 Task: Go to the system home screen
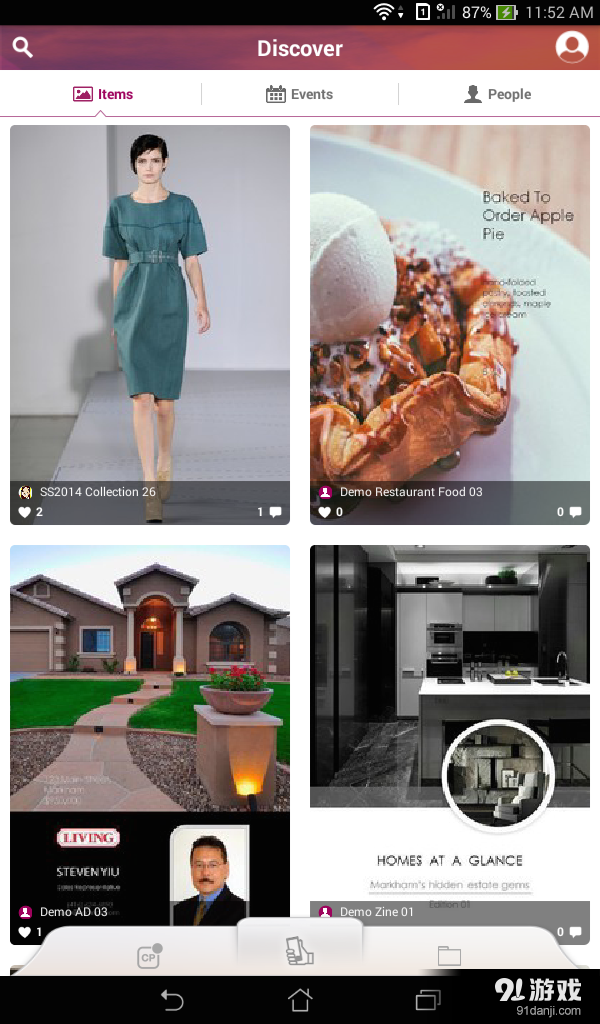pos(299,999)
